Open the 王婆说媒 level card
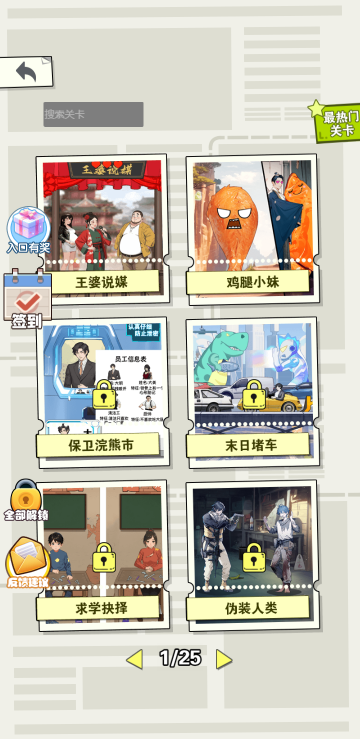The image size is (360, 739). pyautogui.click(x=102, y=229)
